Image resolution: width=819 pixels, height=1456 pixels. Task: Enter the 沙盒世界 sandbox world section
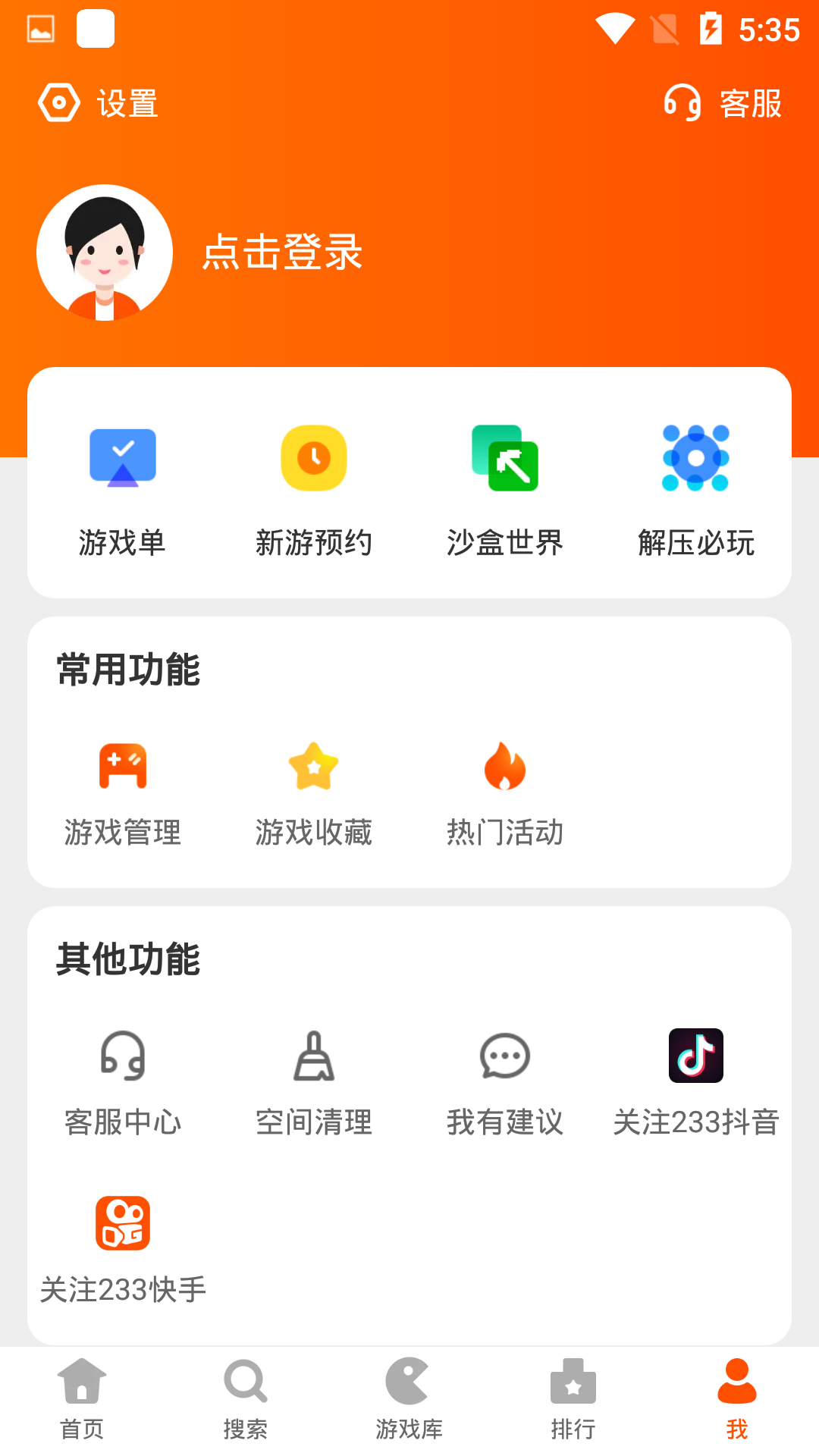(x=505, y=489)
